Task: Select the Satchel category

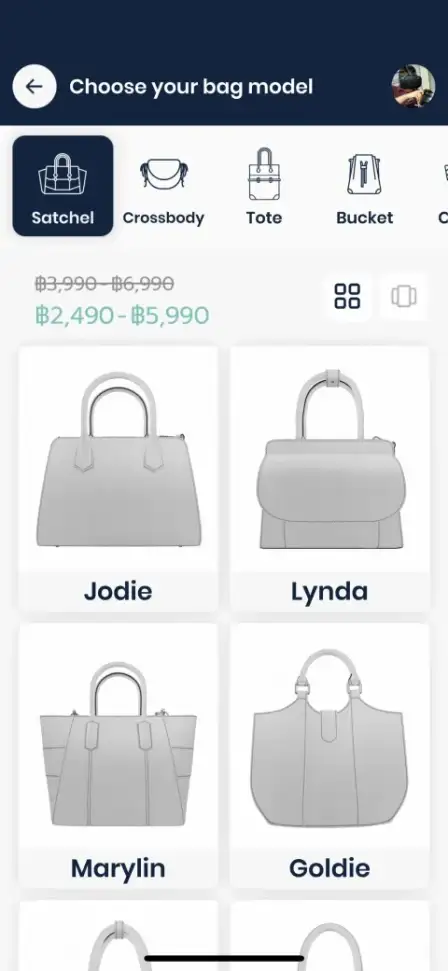Action: click(63, 186)
